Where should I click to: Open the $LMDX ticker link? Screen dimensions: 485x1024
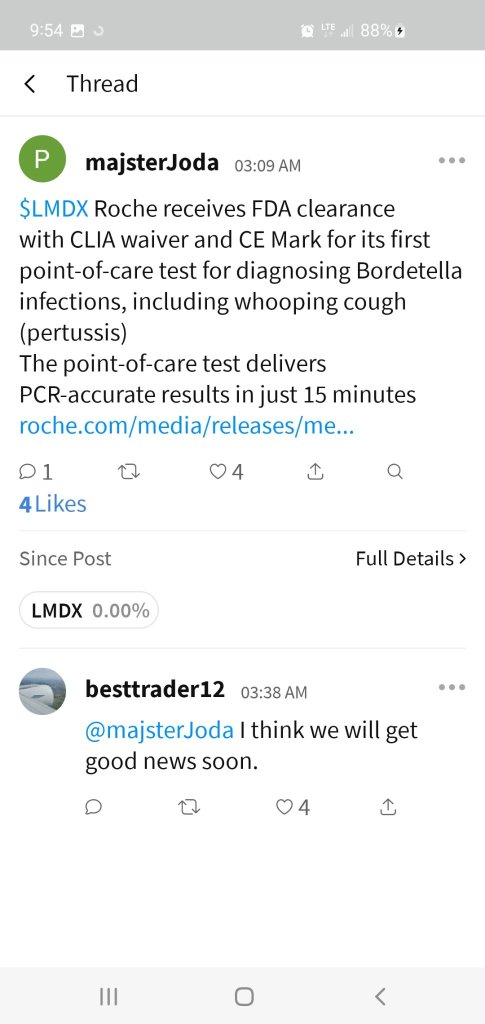[x=54, y=209]
